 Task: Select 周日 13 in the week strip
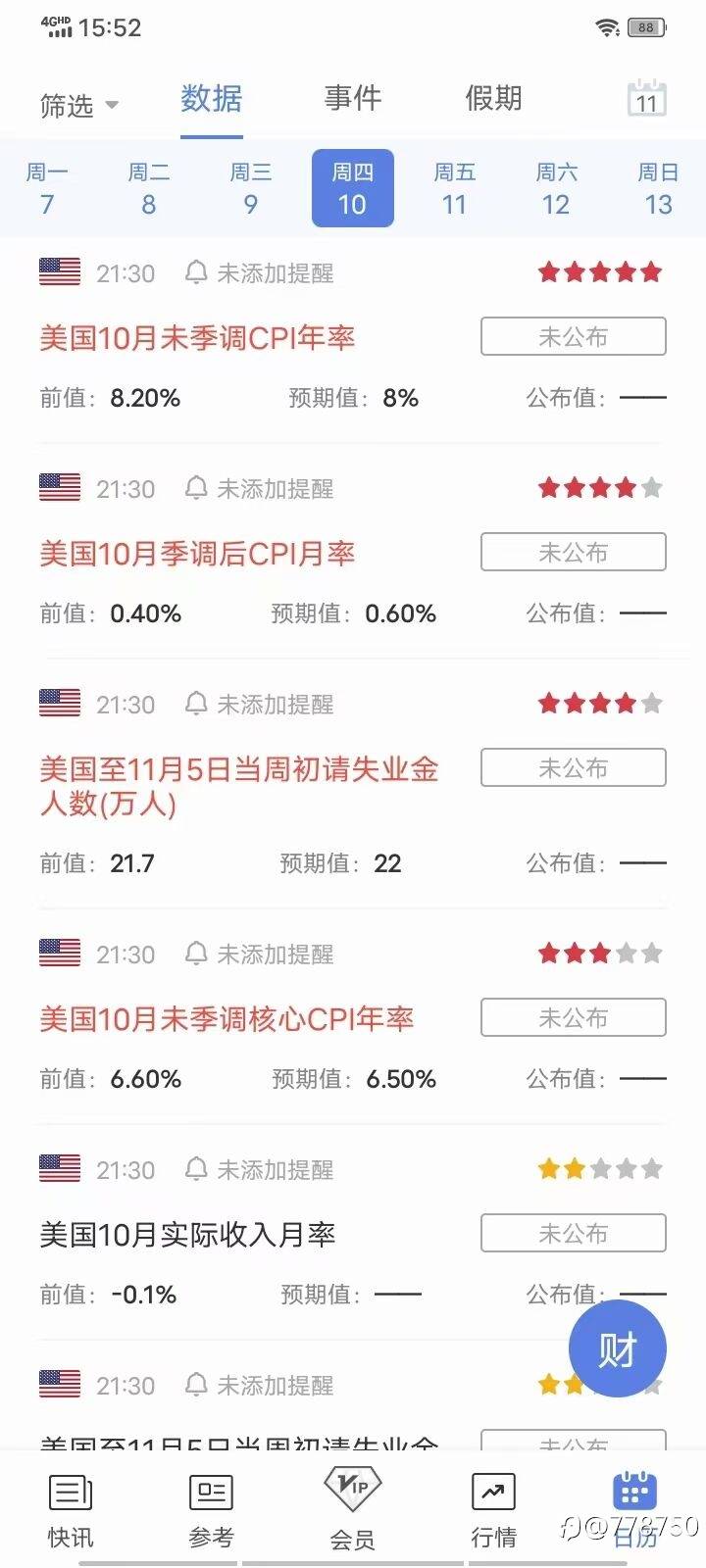[658, 188]
